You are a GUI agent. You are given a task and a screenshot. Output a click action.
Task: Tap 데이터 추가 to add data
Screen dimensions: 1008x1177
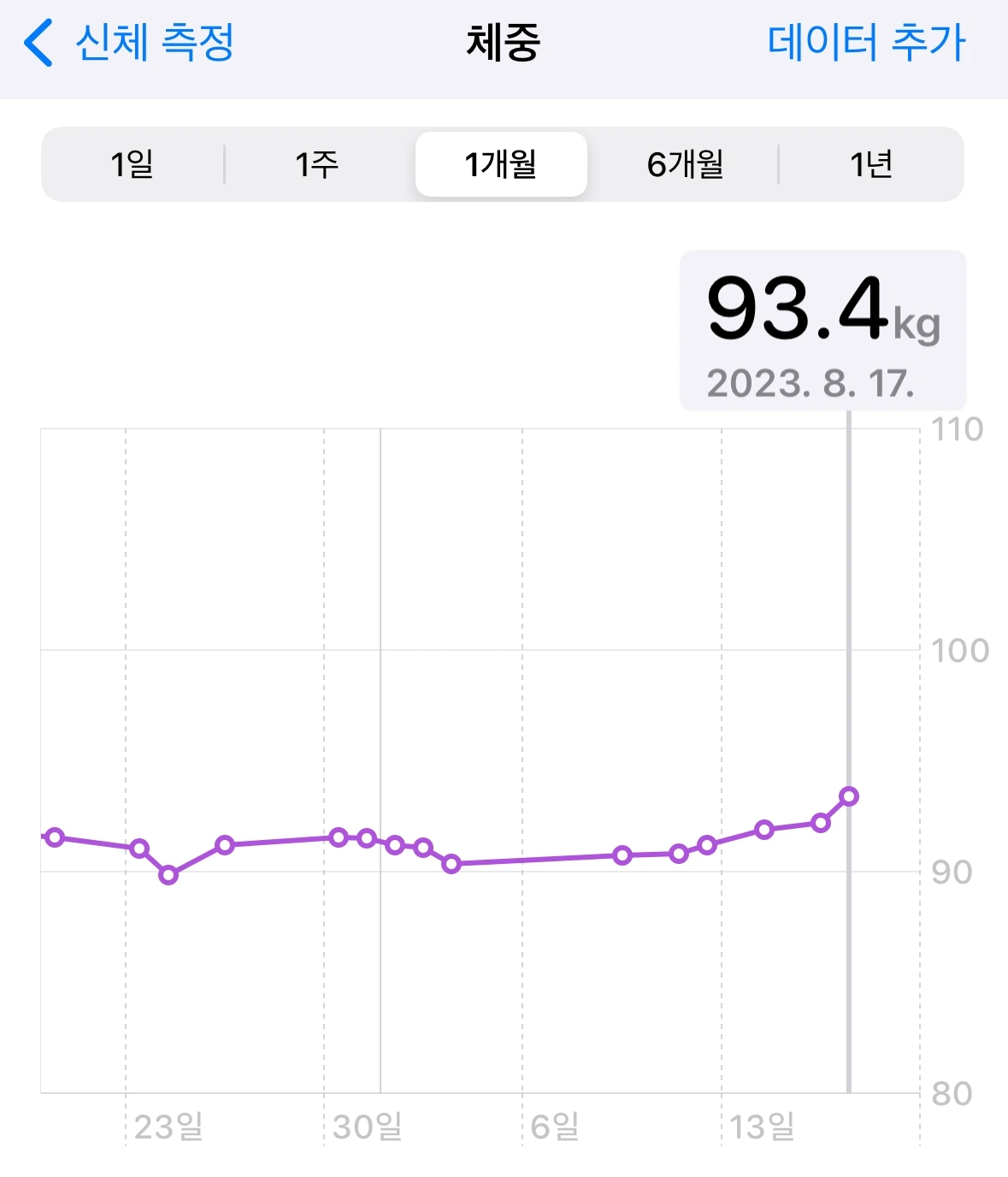coord(866,42)
